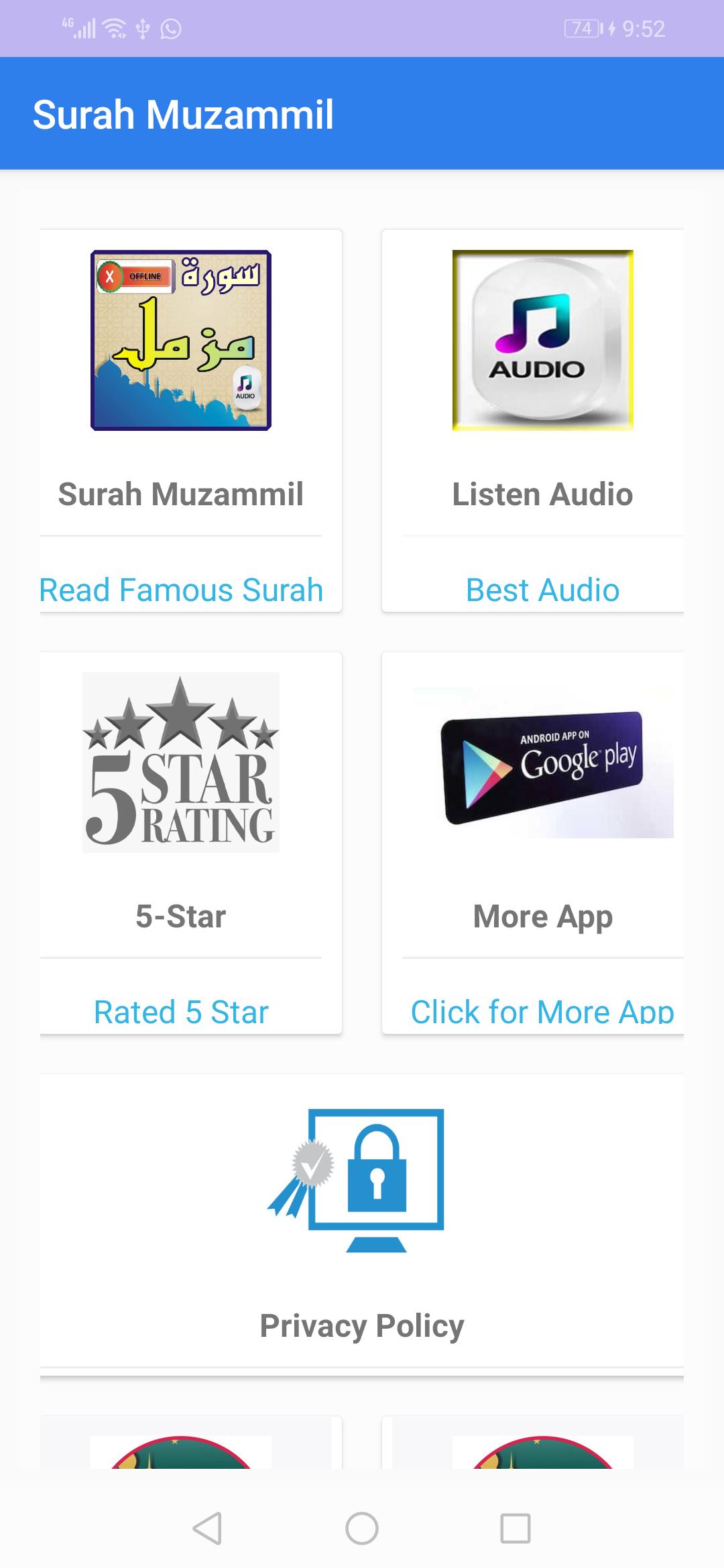Select the Rated 5 Star link
The width and height of the screenshot is (724, 1568).
(x=180, y=1012)
